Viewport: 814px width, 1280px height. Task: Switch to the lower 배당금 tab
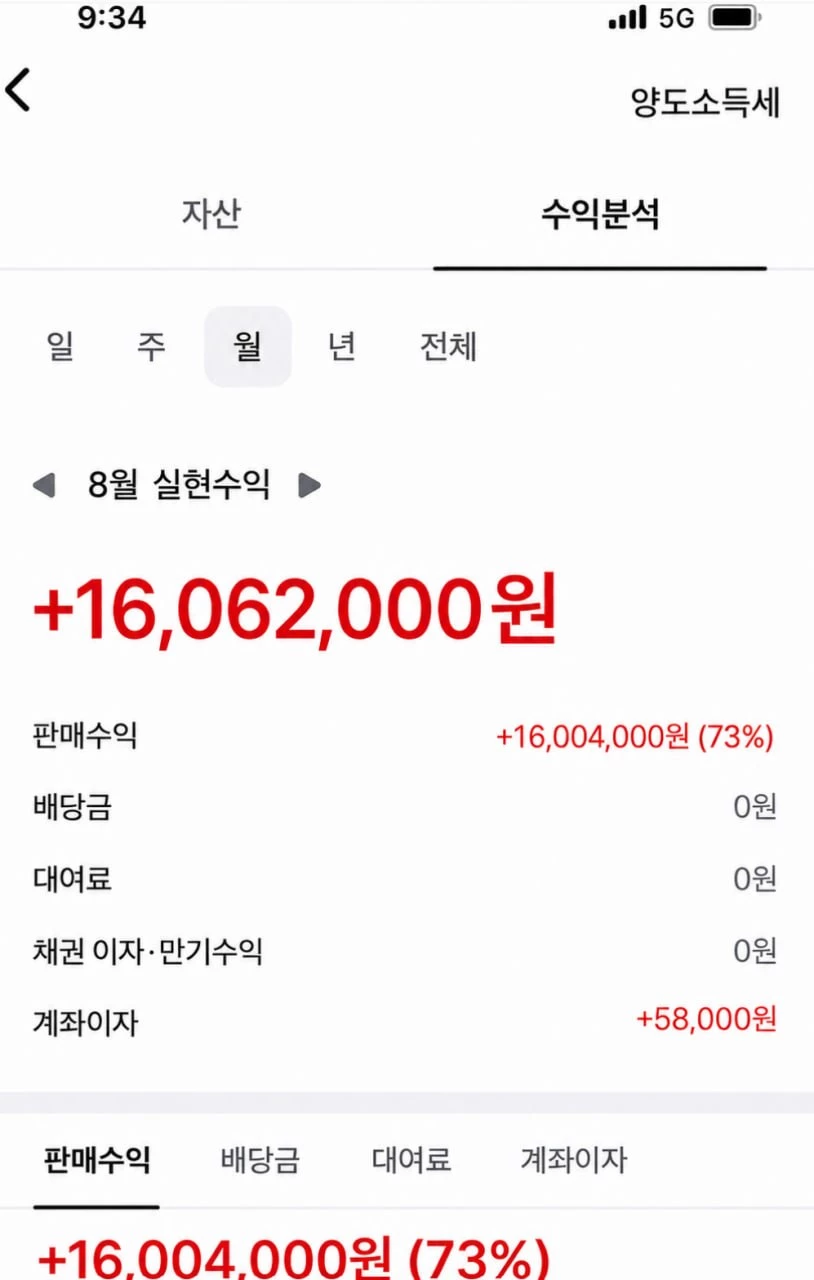pos(260,1160)
